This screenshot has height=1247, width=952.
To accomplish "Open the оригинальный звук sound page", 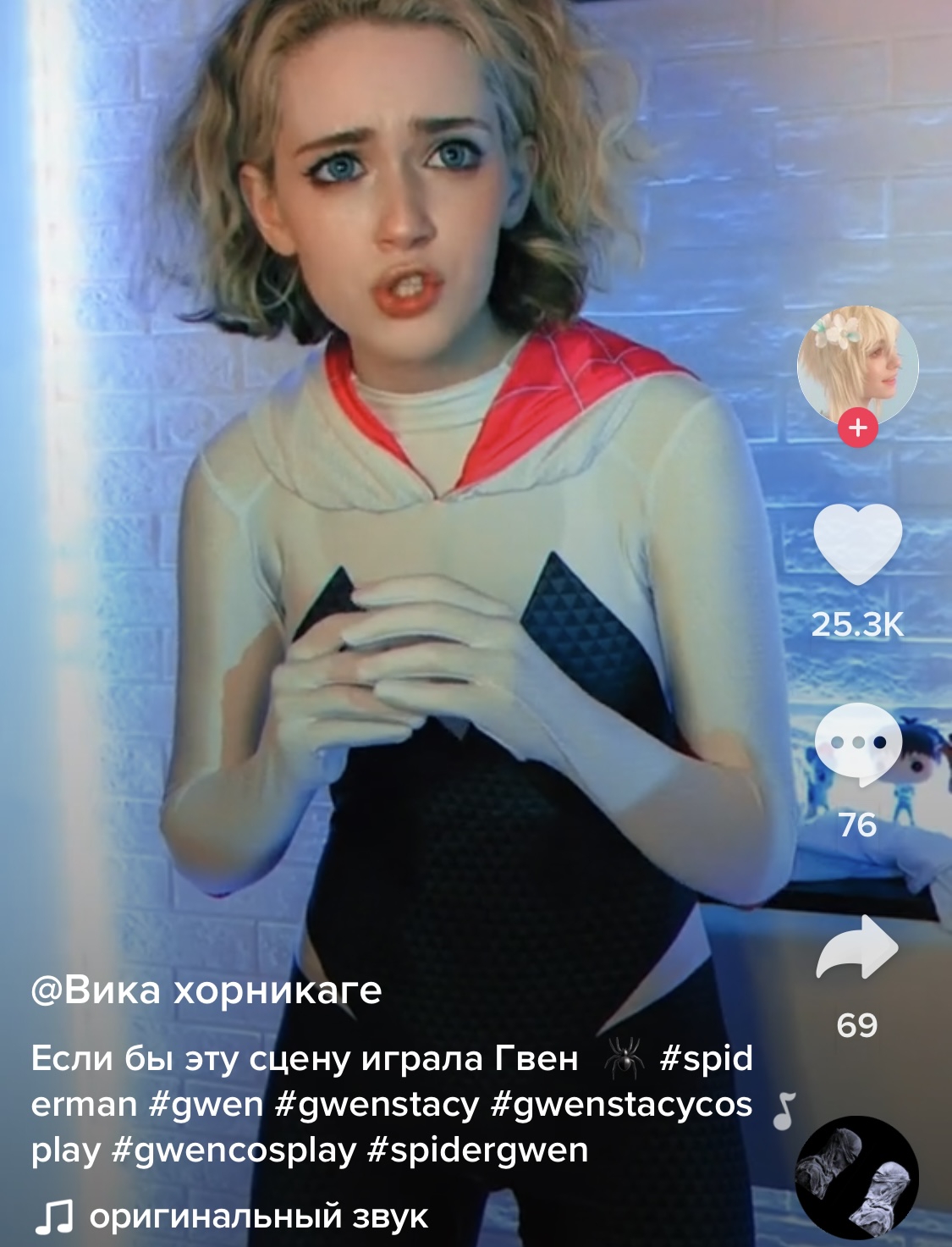I will pos(258,1217).
